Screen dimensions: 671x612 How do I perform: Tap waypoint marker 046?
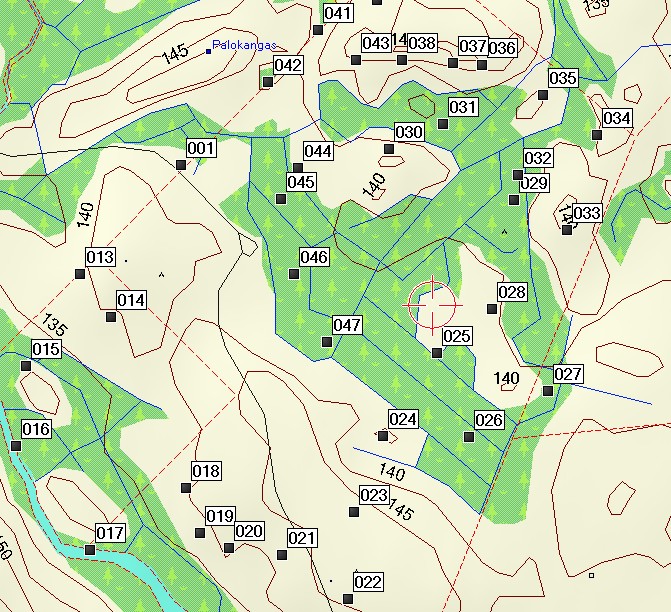294,274
